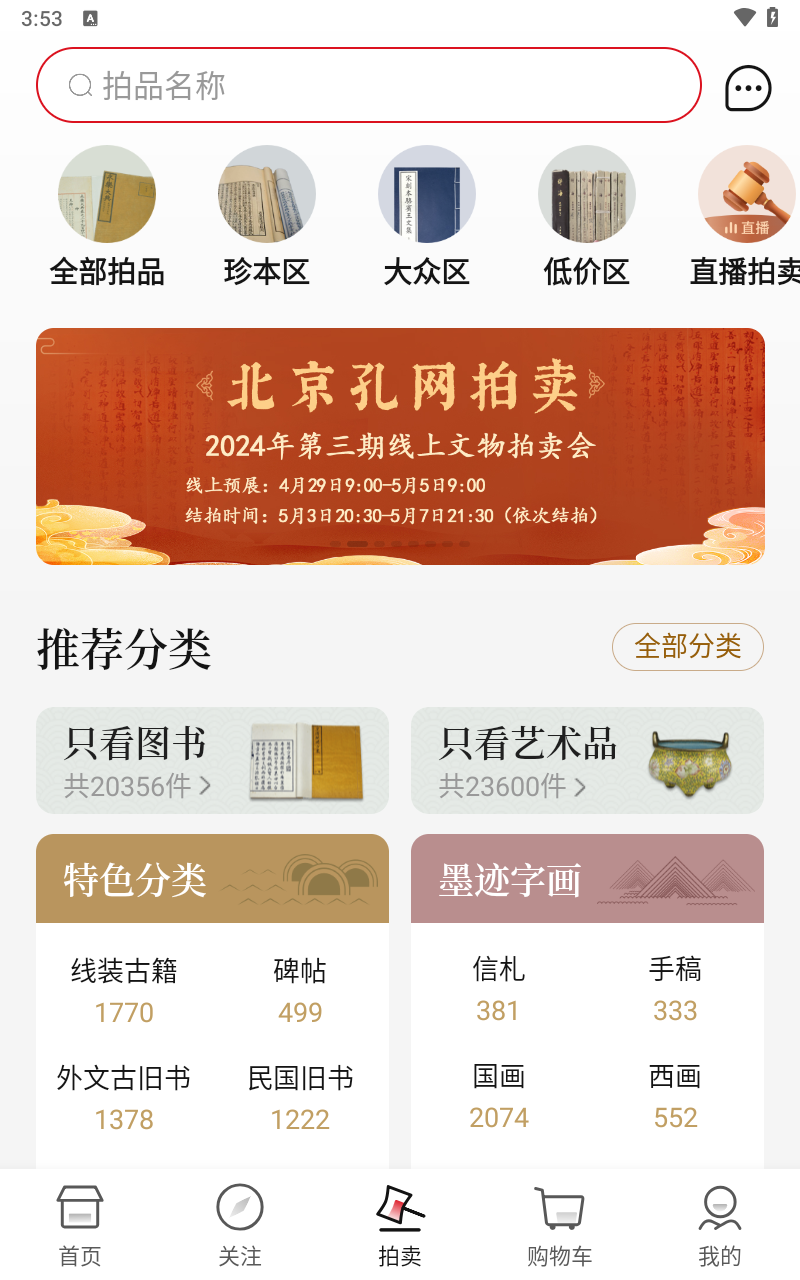Image resolution: width=800 pixels, height=1280 pixels.
Task: Browse the 国画 category
Action: click(499, 1096)
